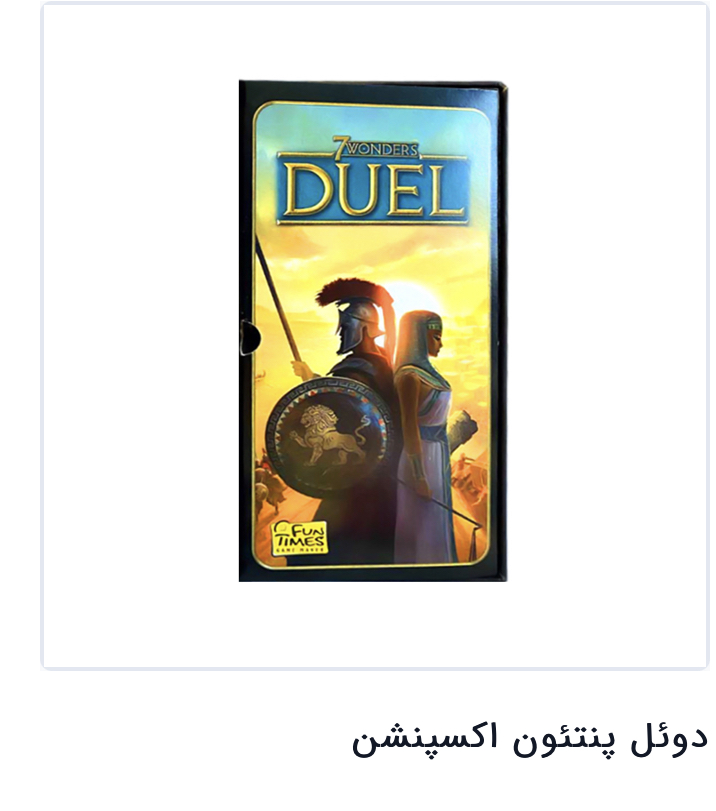The height and width of the screenshot is (811, 716).
Task: Open the Duel Pantheon expansion product image
Action: click(x=373, y=331)
